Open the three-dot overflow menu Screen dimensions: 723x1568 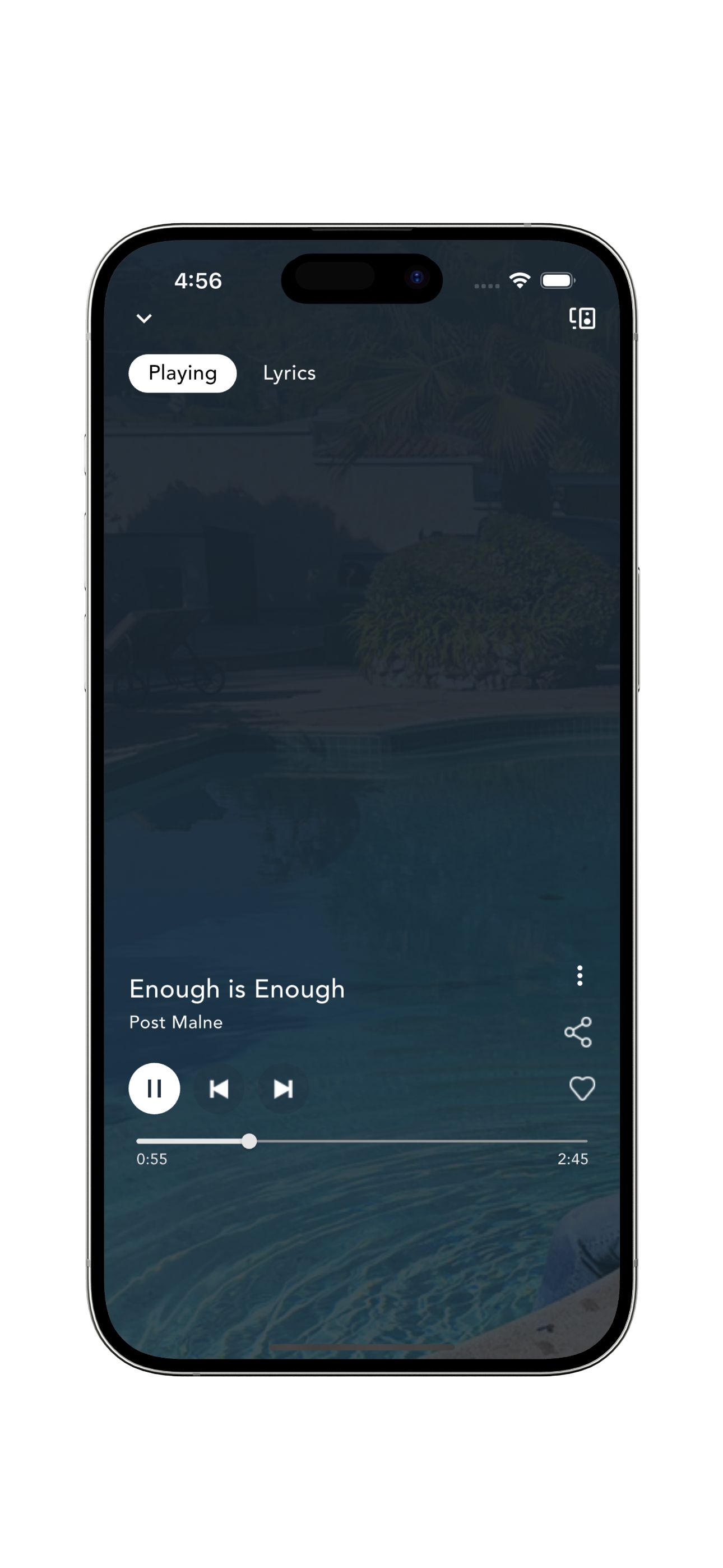[580, 976]
